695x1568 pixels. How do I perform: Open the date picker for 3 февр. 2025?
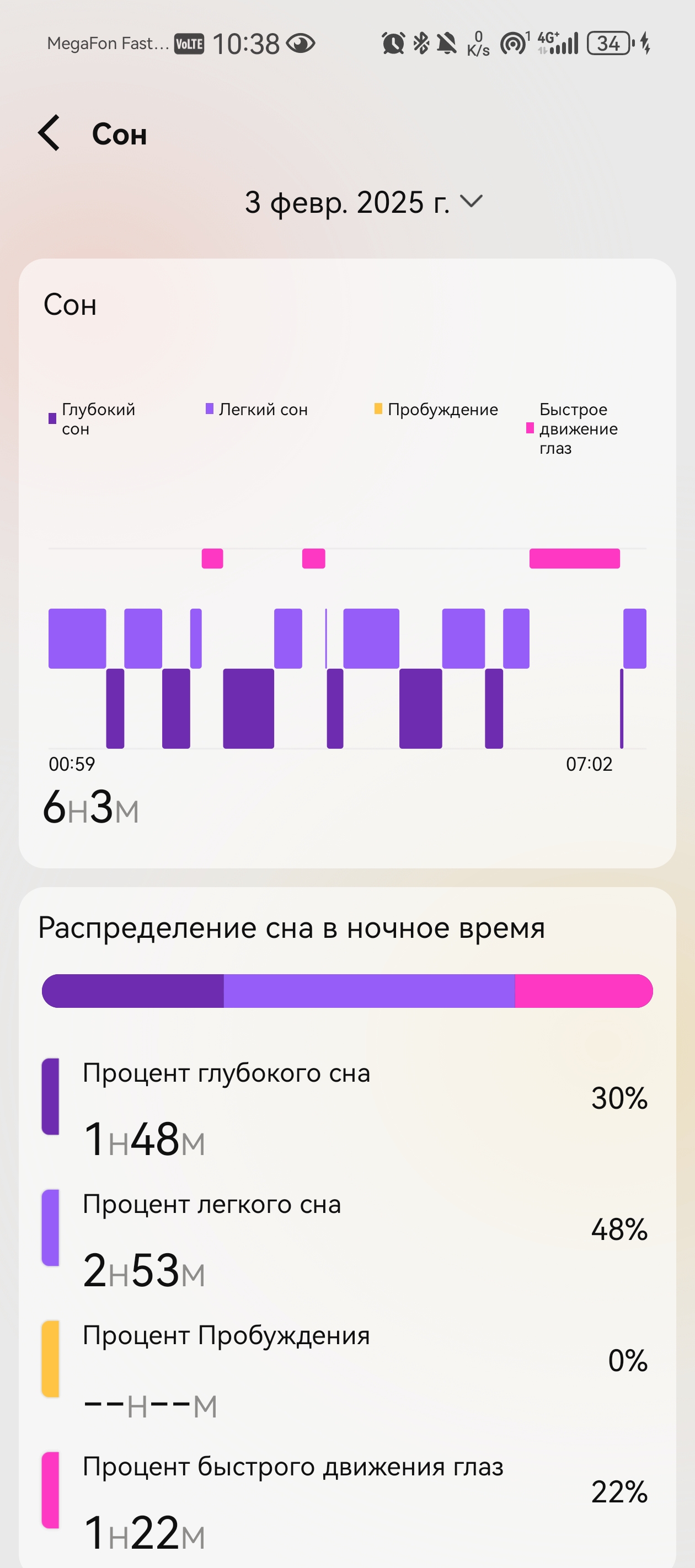pos(363,202)
